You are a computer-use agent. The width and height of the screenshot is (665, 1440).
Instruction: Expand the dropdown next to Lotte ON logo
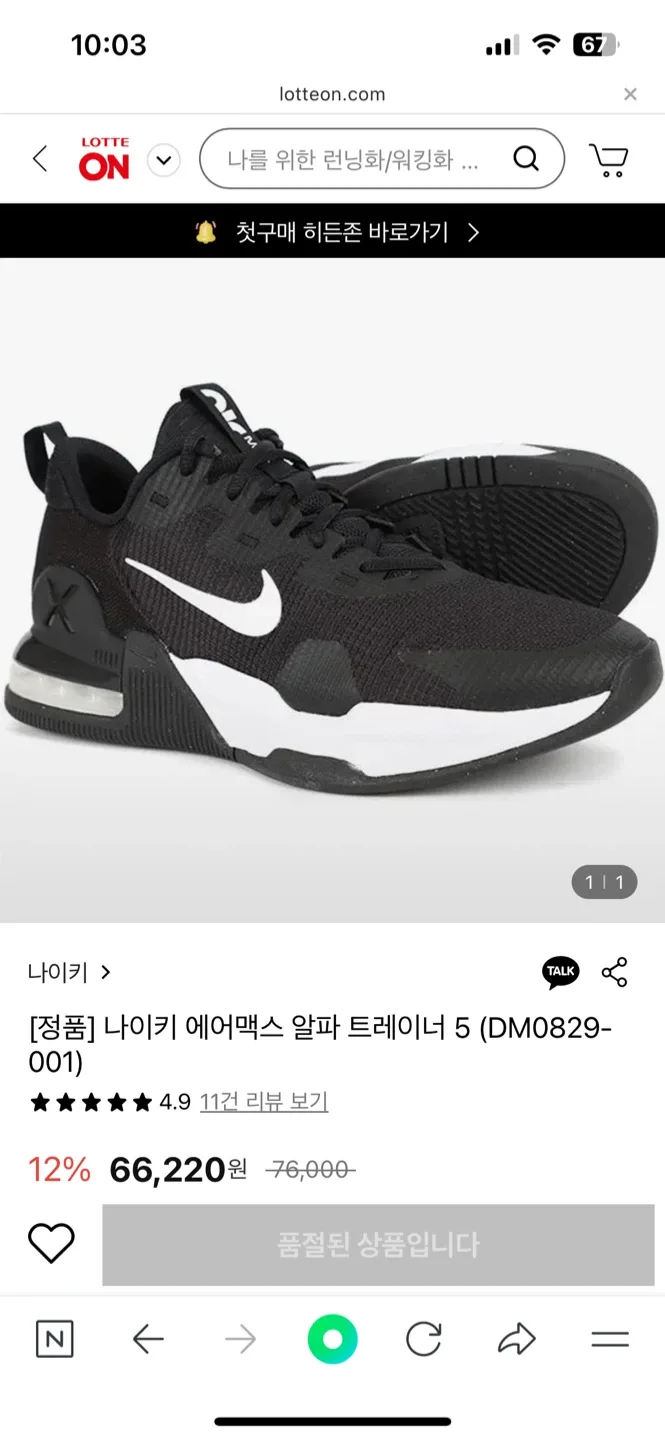tap(164, 159)
